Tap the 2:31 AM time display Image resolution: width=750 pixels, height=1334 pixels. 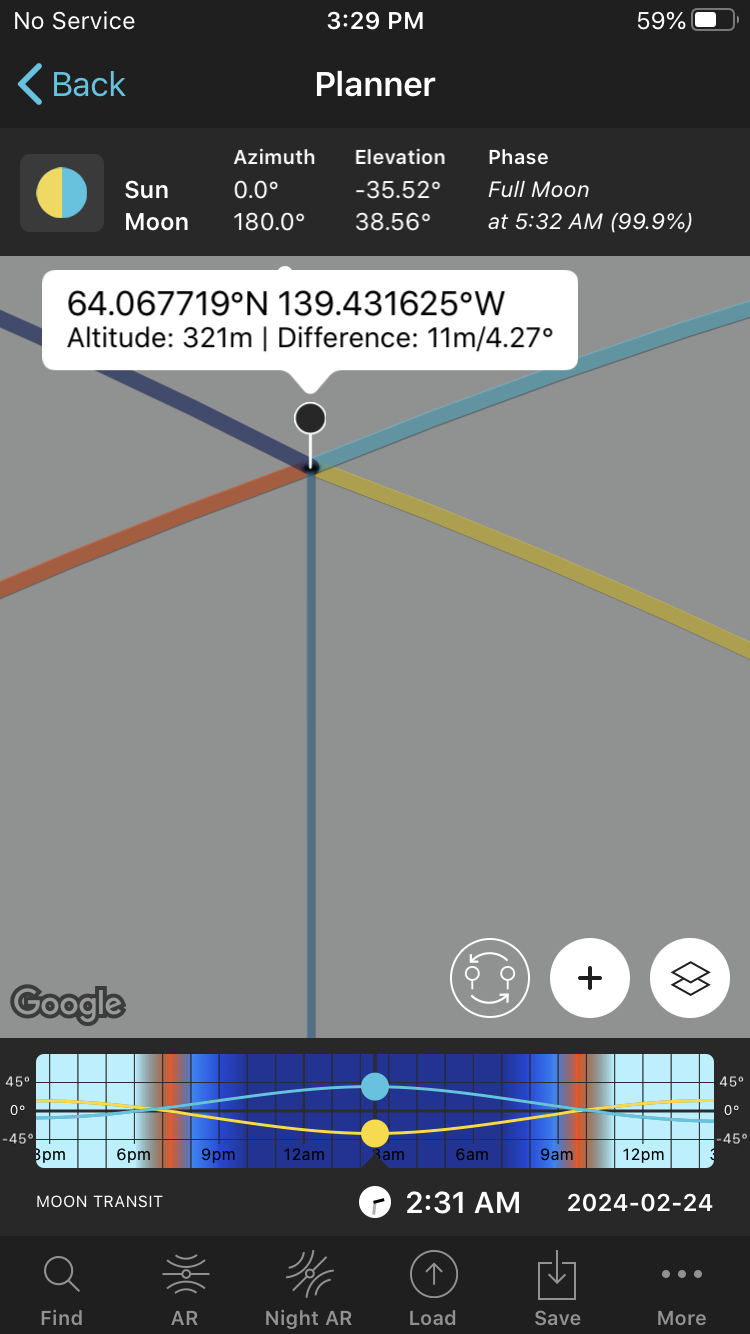click(x=440, y=1202)
